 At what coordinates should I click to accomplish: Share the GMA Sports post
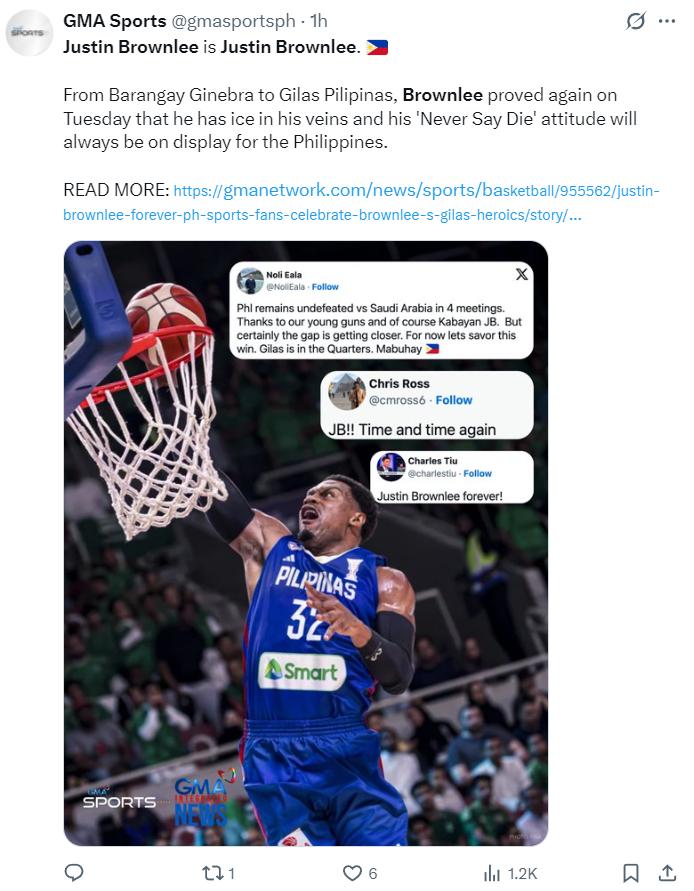(667, 872)
